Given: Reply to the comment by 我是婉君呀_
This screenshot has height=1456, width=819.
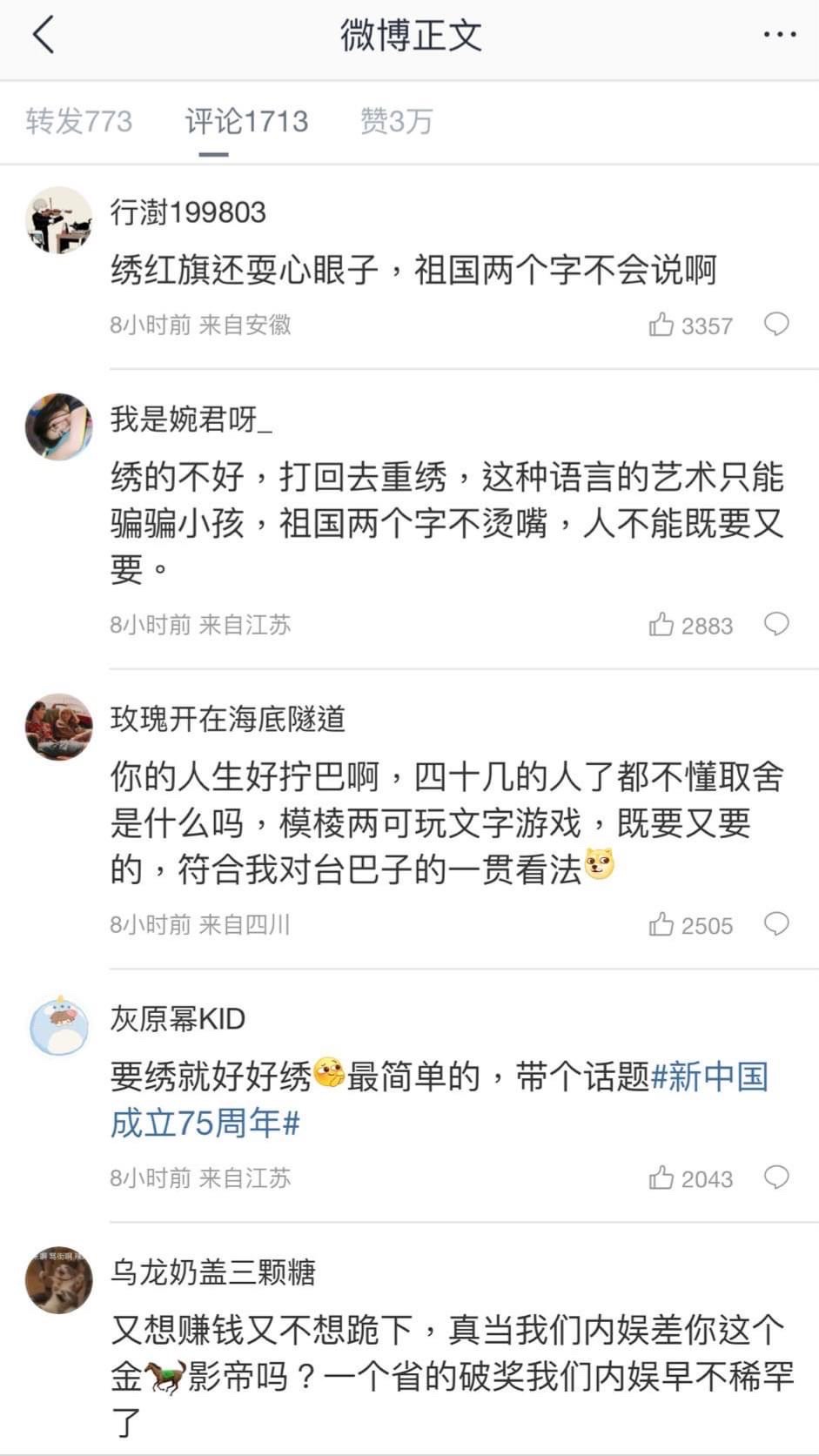Looking at the screenshot, I should point(775,624).
